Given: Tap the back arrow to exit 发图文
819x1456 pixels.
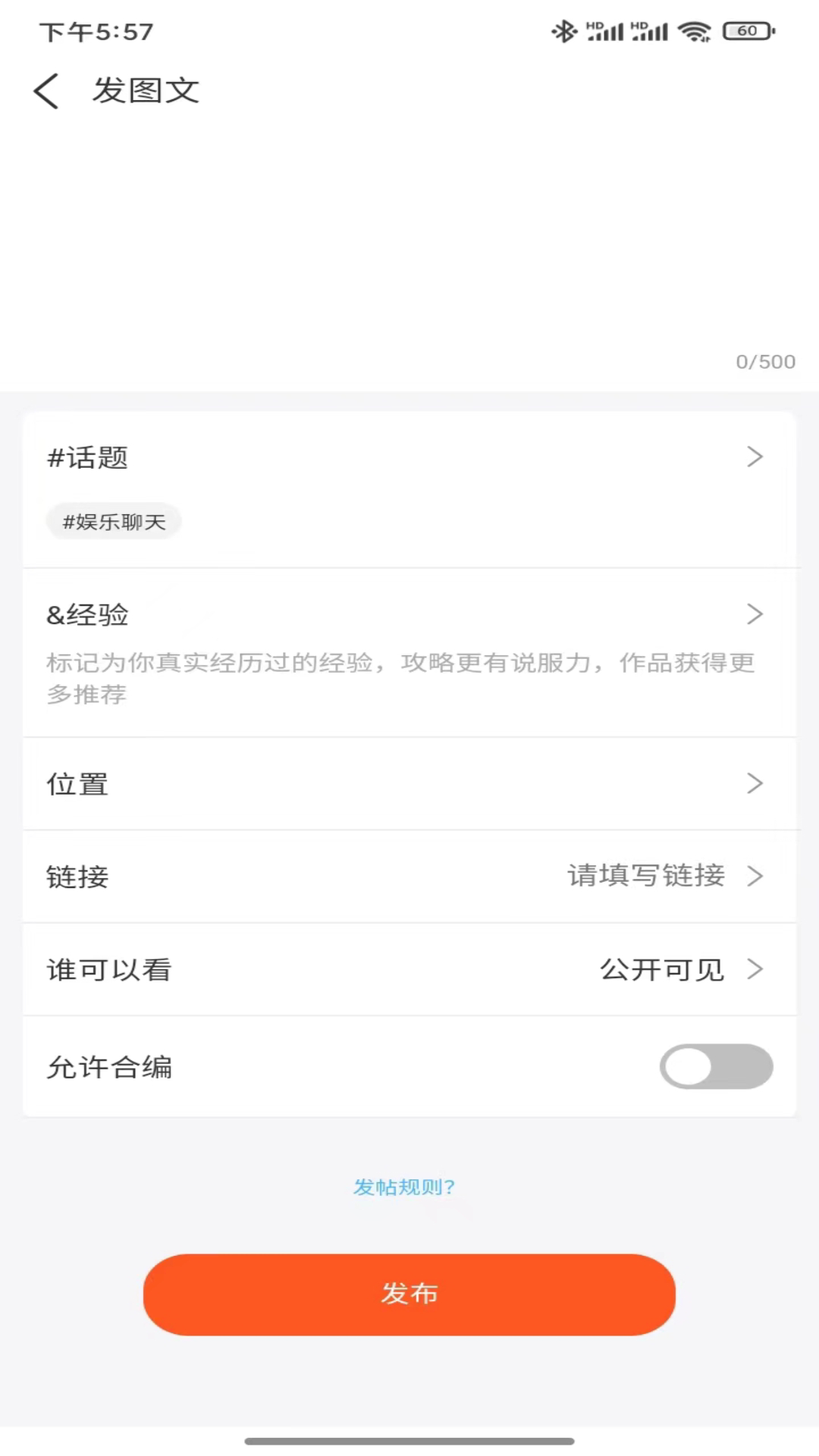Looking at the screenshot, I should coord(47,89).
